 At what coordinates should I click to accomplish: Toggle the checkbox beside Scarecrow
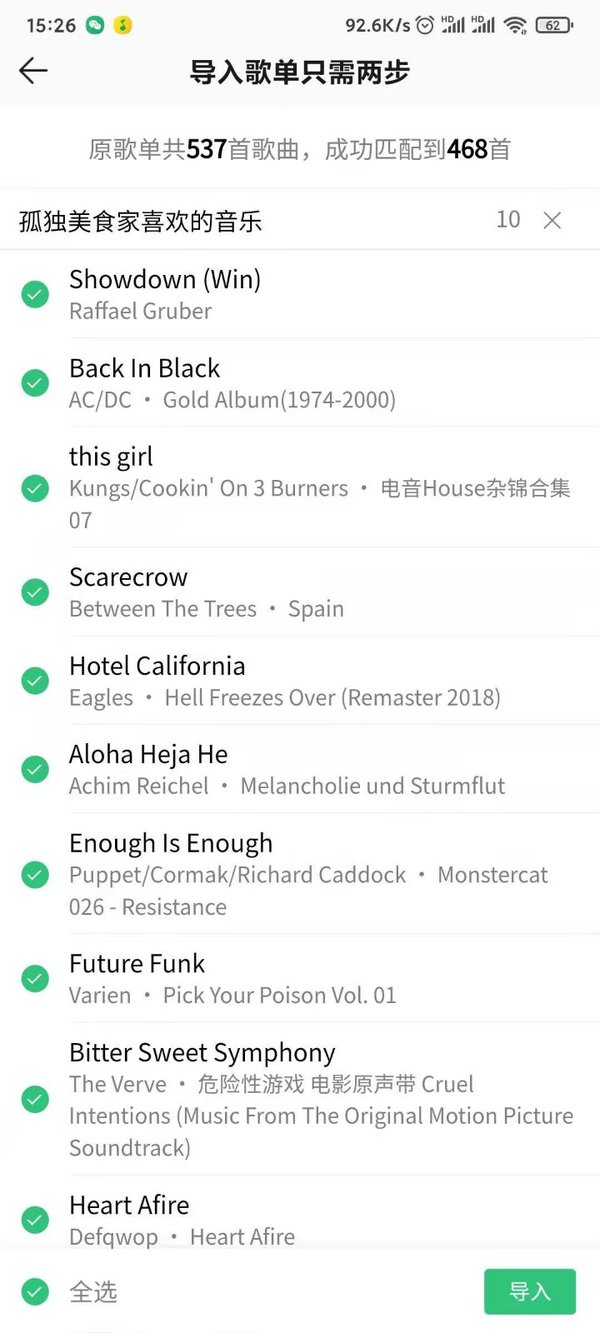pos(35,592)
